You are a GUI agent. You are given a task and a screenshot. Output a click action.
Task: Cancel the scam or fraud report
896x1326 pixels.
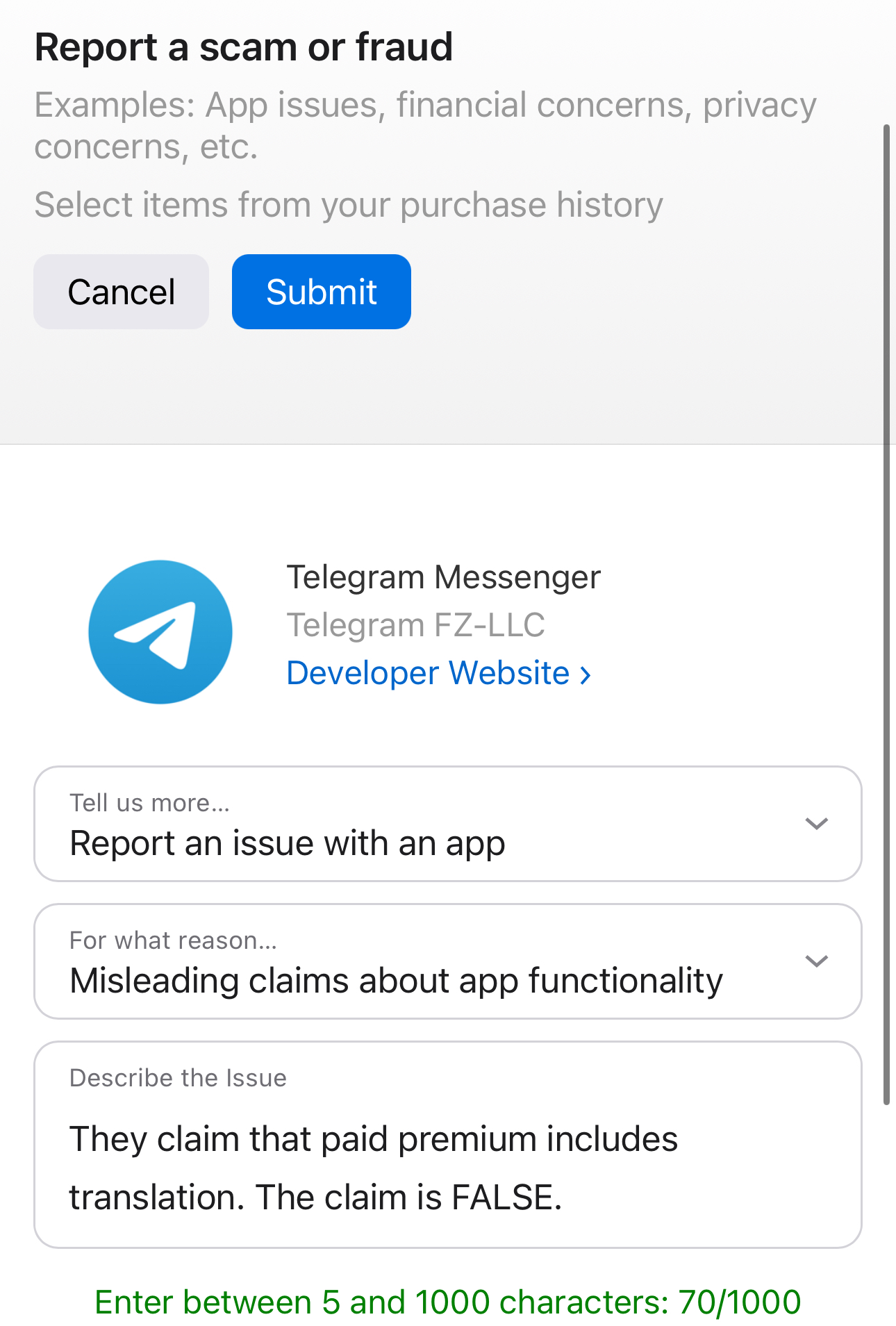tap(121, 292)
